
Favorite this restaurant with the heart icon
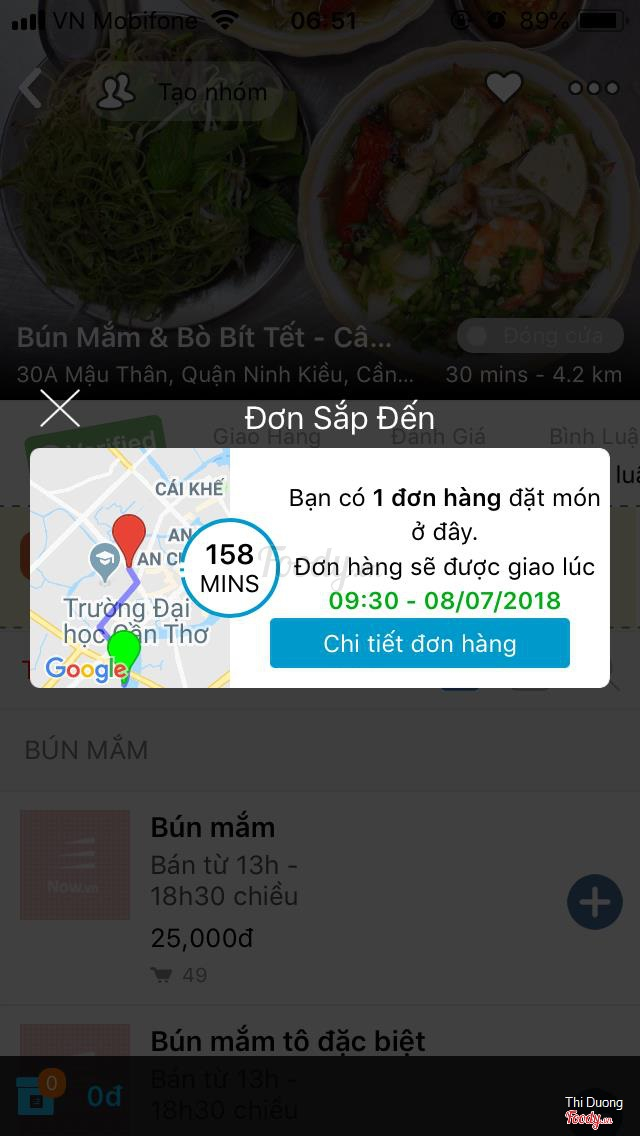click(x=503, y=88)
